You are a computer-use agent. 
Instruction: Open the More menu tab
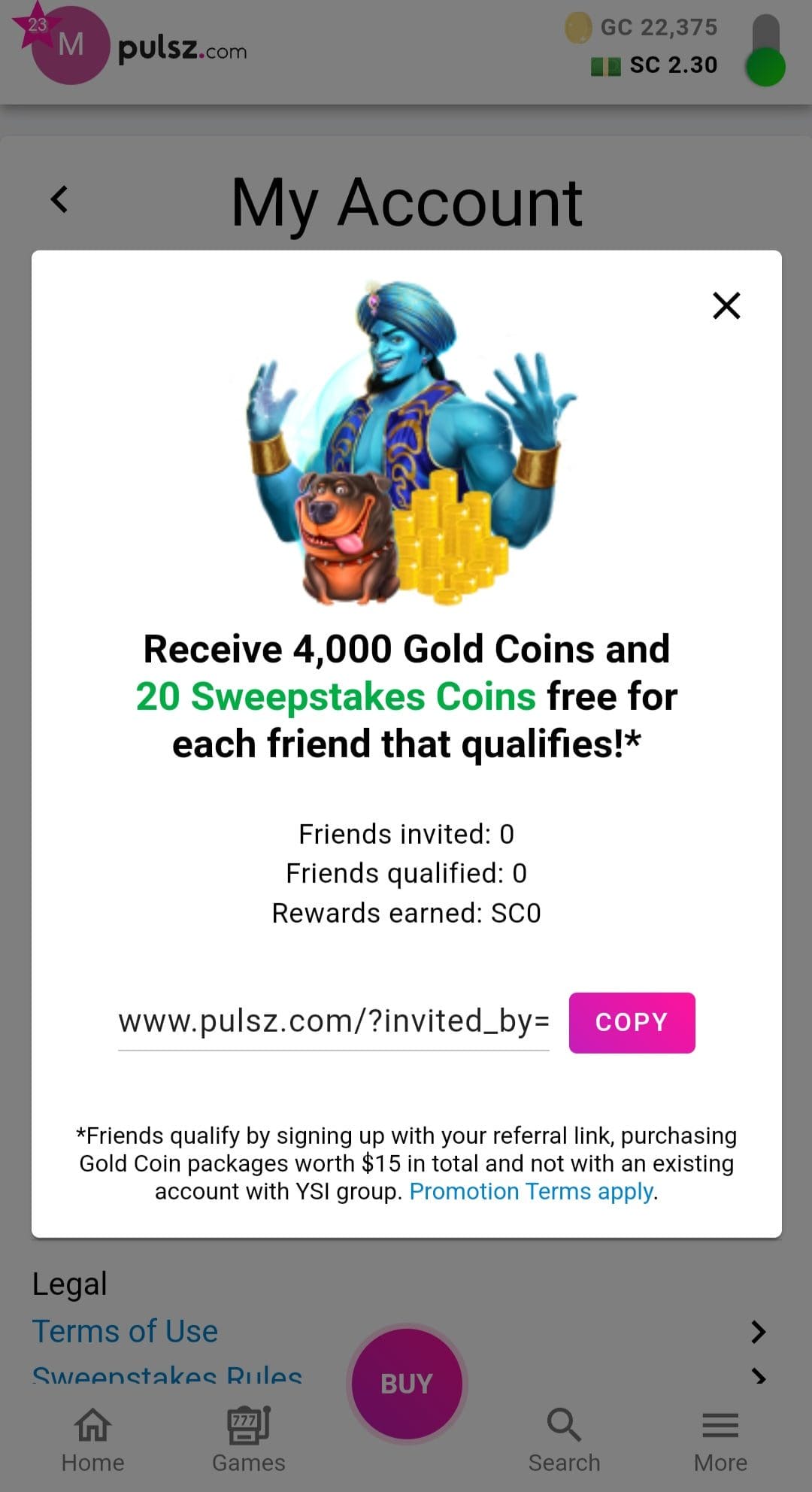[x=720, y=1439]
